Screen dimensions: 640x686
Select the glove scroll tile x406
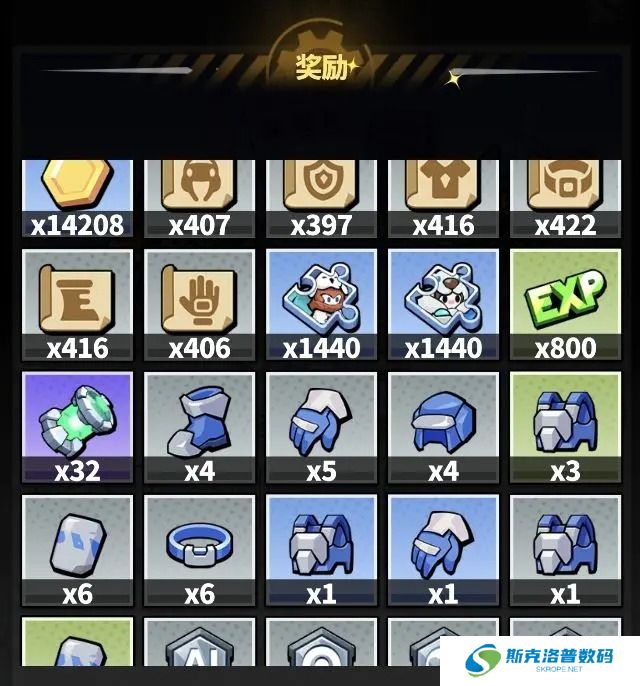point(199,303)
